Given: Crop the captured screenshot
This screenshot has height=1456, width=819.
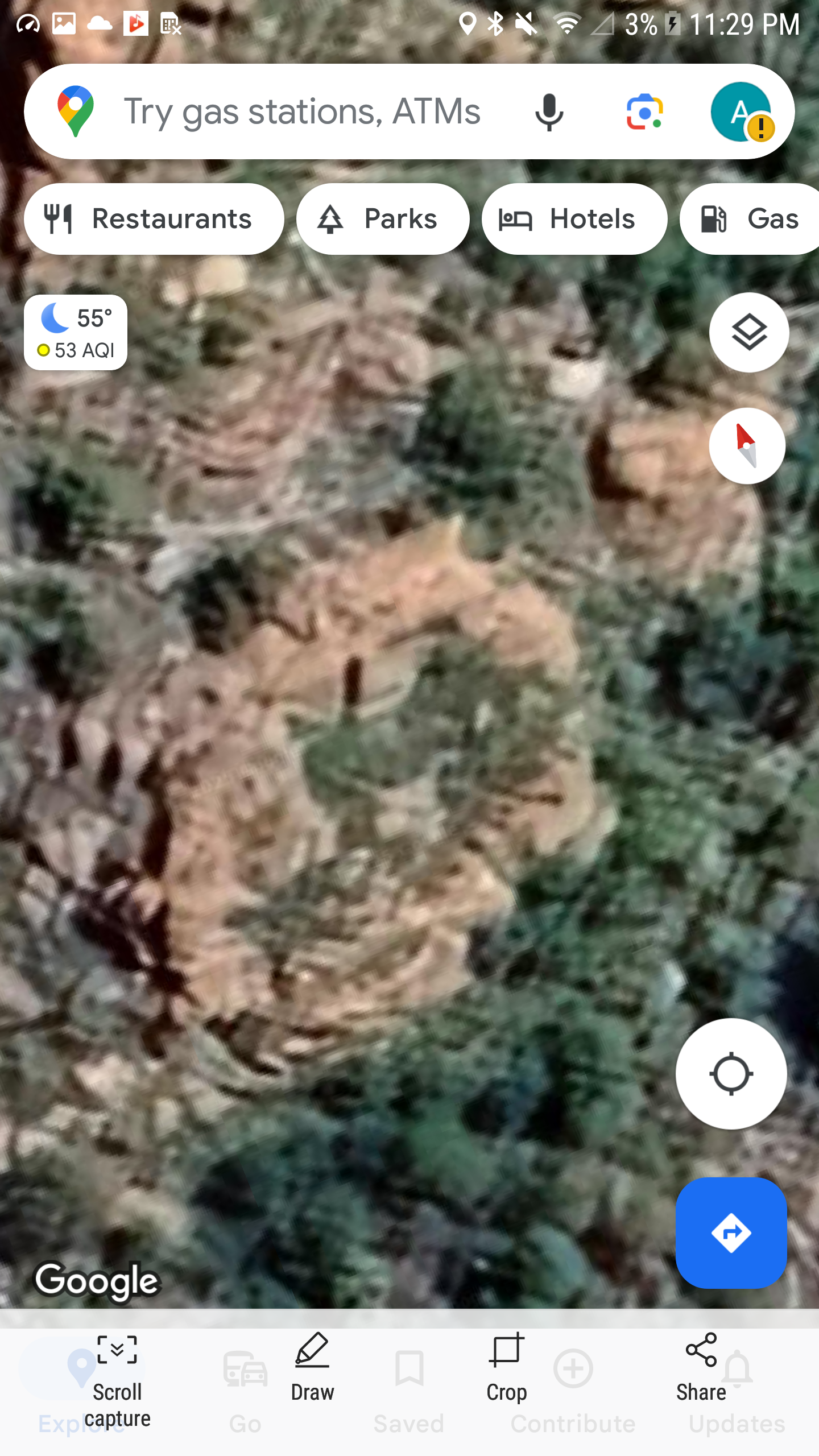Looking at the screenshot, I should click(x=506, y=1368).
